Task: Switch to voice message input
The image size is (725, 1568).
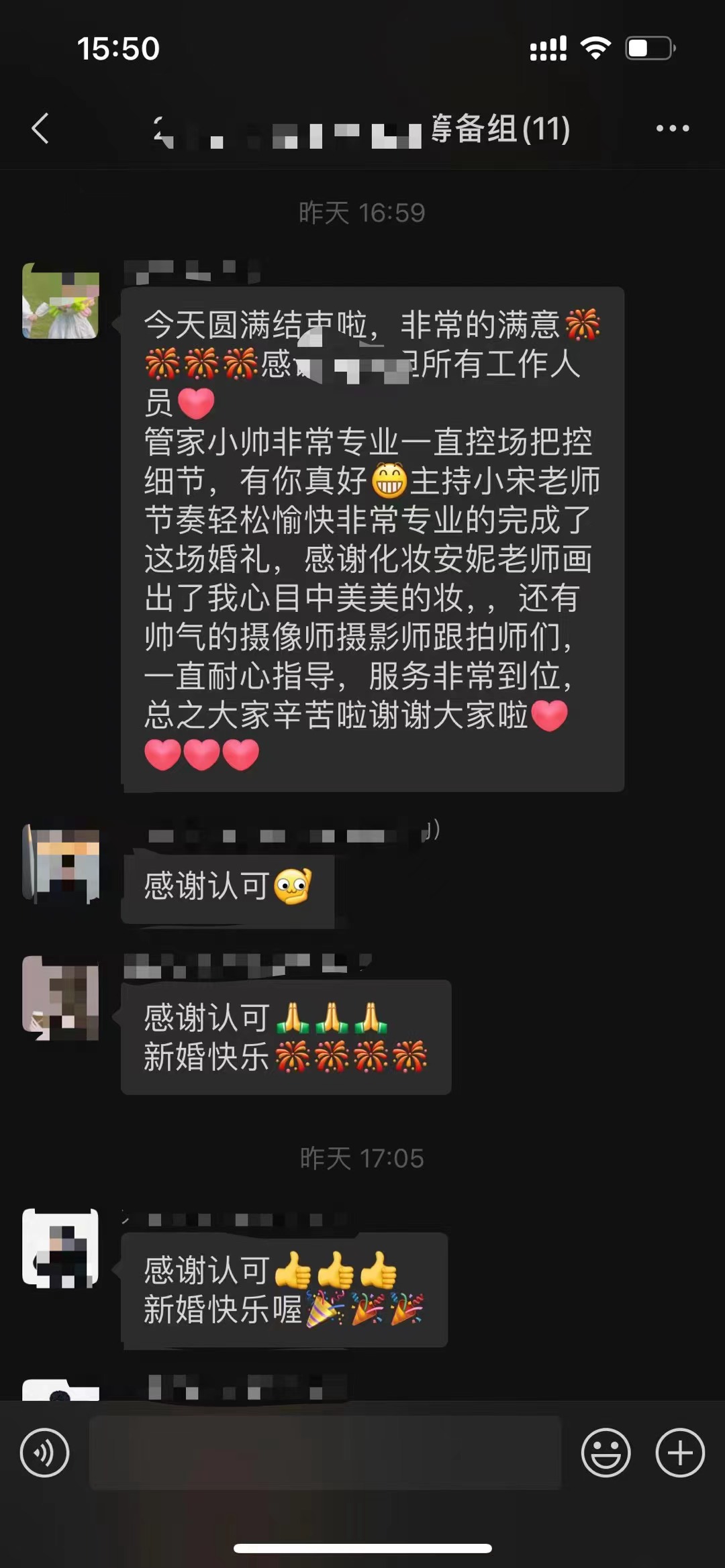Action: pos(45,1453)
